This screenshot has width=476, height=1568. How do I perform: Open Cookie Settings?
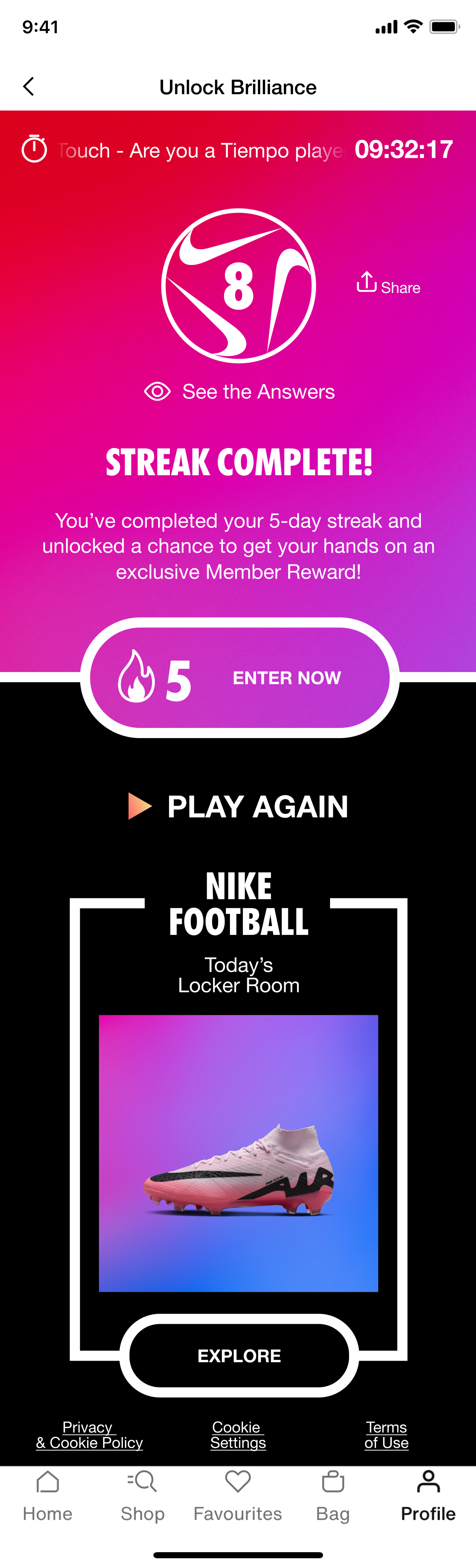point(238,1435)
